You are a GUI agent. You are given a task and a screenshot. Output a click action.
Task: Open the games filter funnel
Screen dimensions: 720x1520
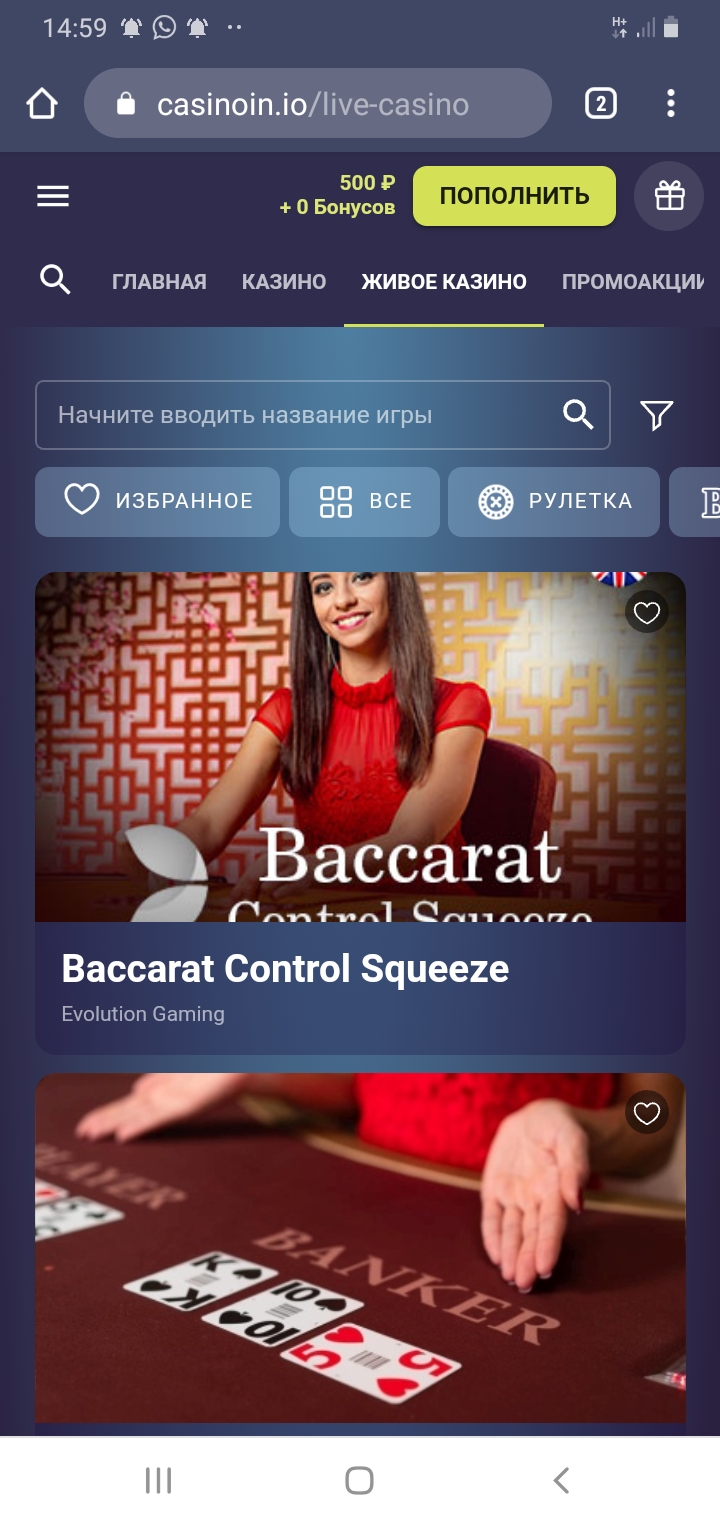point(656,415)
